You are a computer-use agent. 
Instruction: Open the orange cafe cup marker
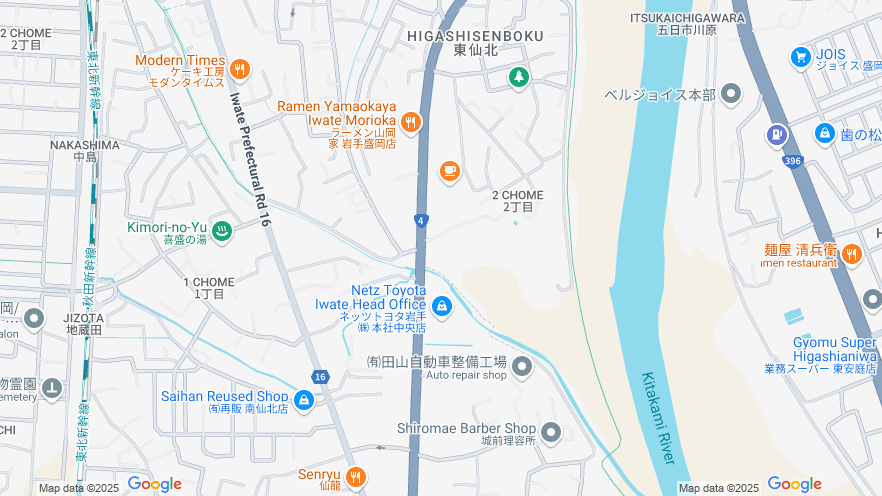[x=449, y=172]
